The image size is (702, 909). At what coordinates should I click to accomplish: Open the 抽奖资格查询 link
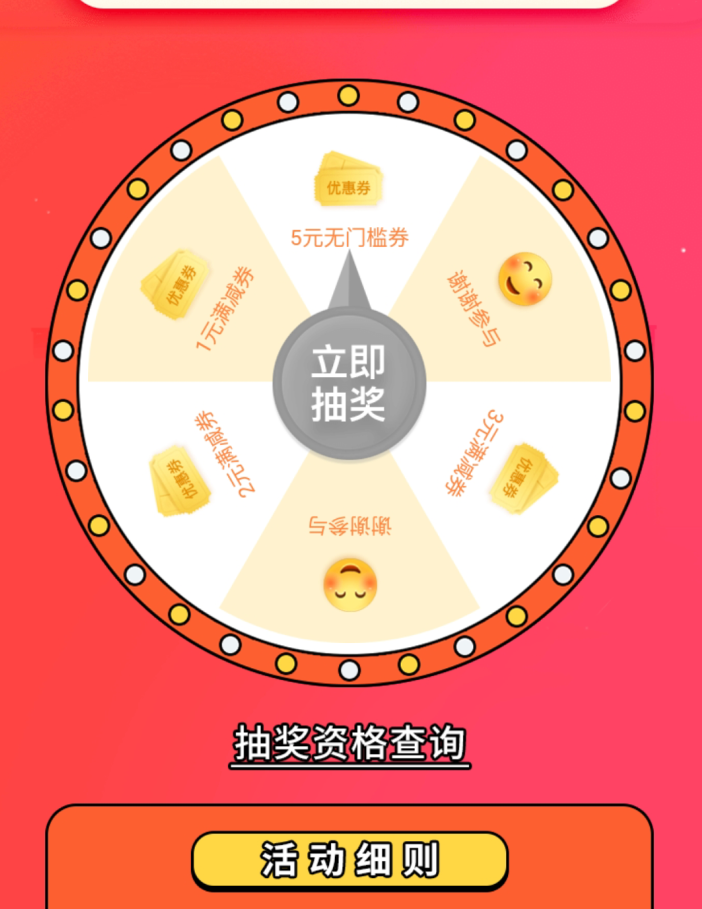(349, 744)
